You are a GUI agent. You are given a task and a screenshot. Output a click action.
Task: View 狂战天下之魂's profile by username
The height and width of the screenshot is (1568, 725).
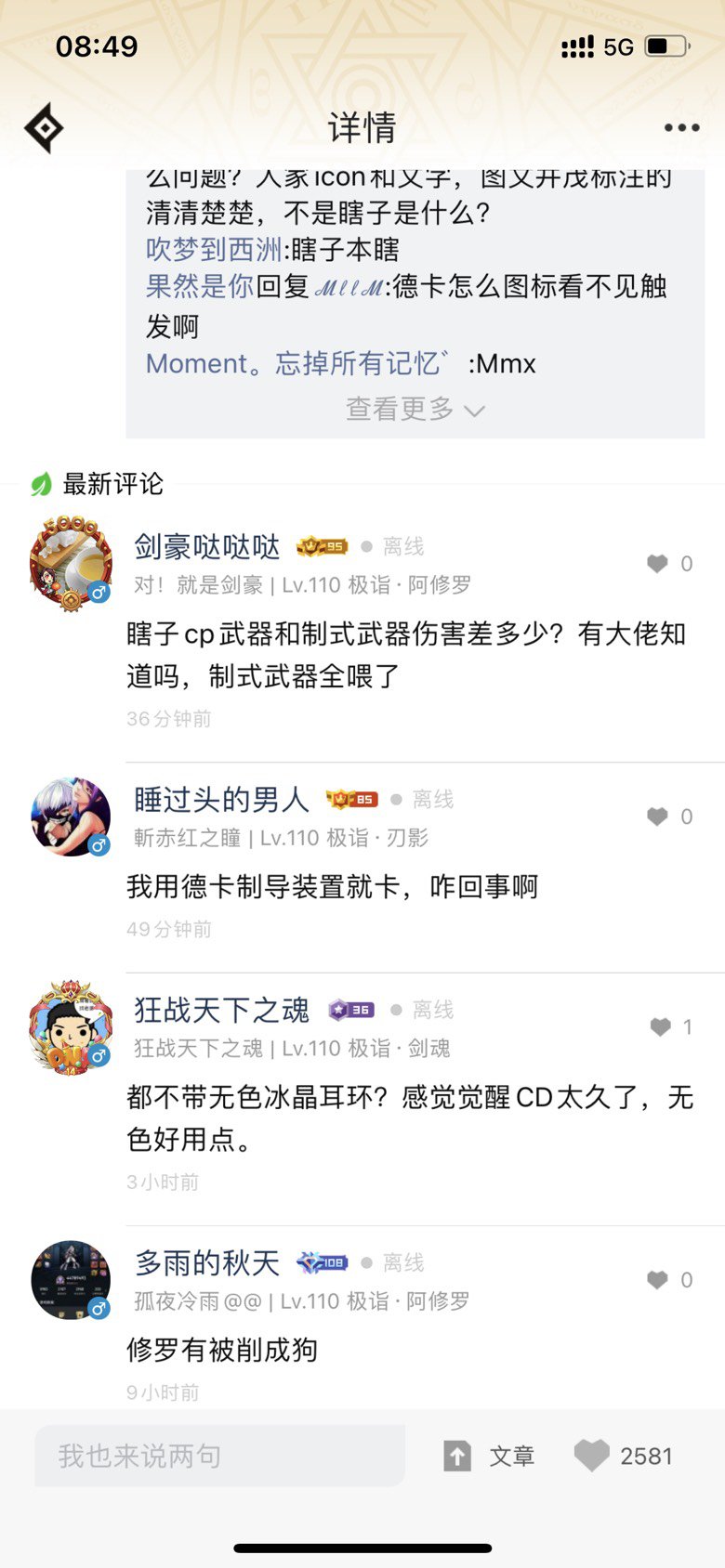click(x=221, y=1010)
